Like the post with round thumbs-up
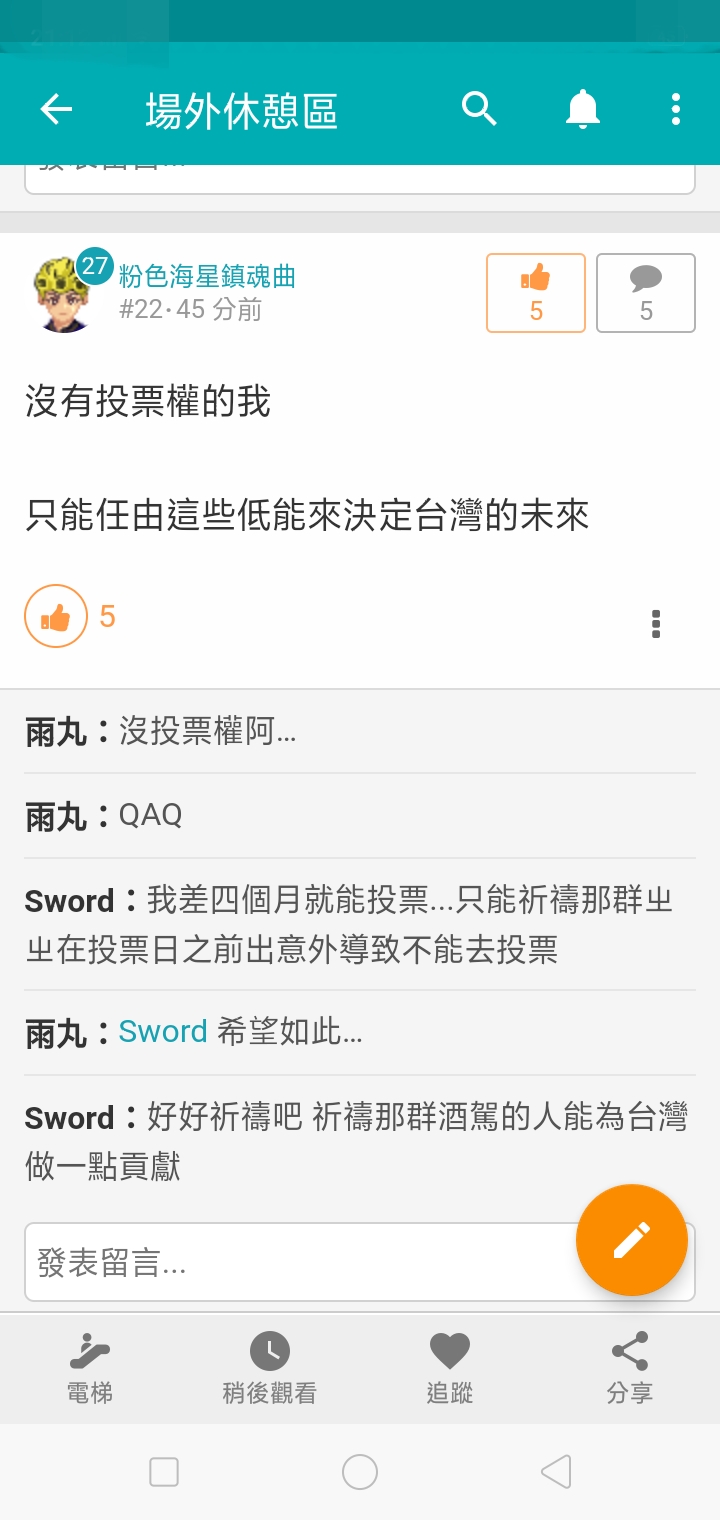This screenshot has height=1520, width=720. tap(56, 616)
